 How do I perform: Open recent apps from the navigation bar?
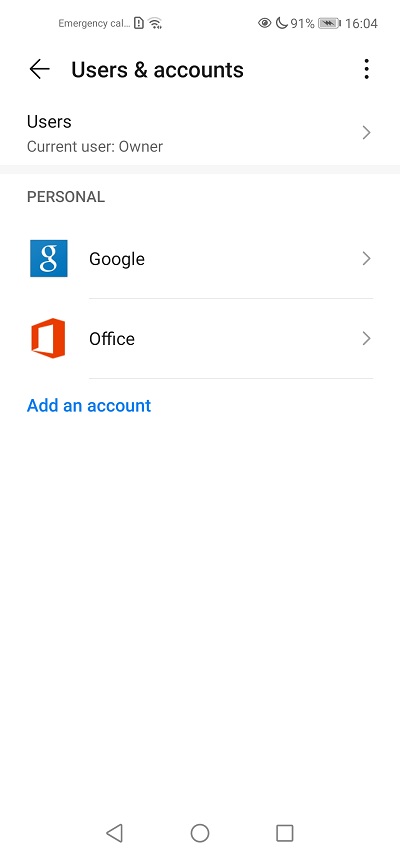285,833
